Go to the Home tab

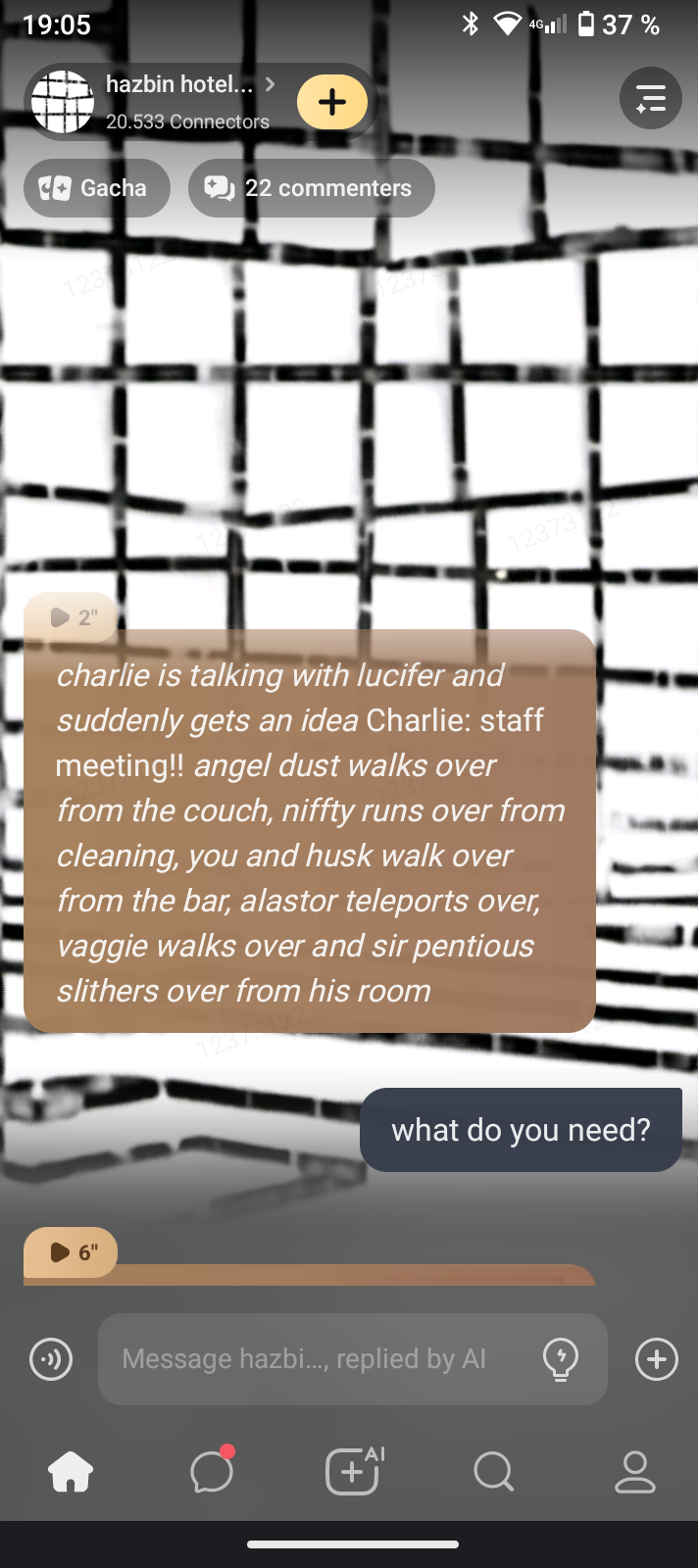pyautogui.click(x=71, y=1471)
